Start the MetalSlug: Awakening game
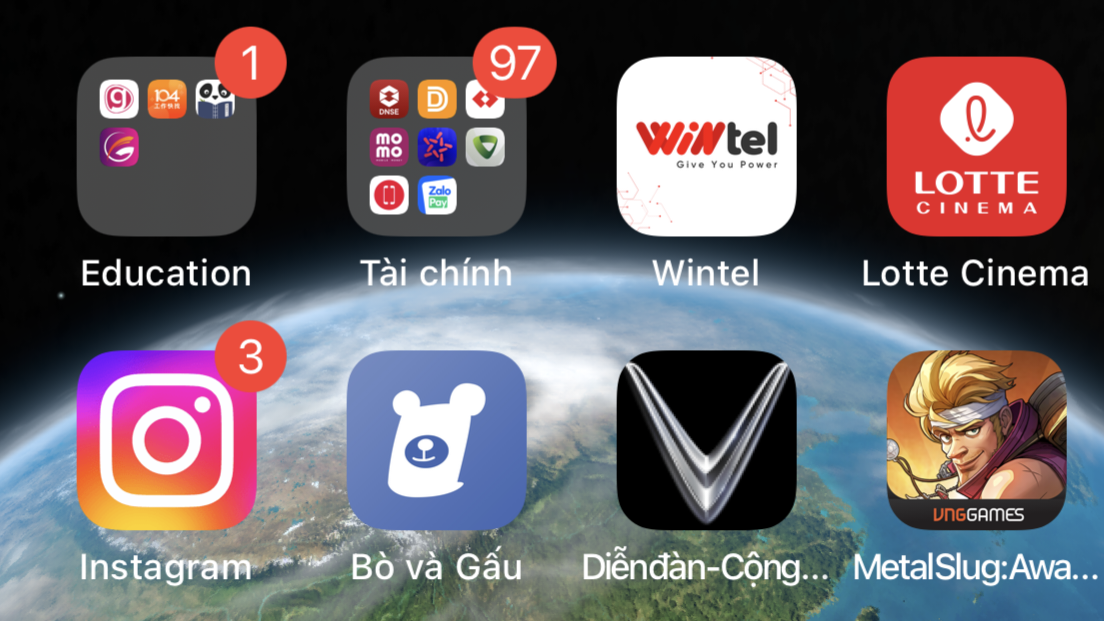This screenshot has width=1104, height=621. coord(976,441)
